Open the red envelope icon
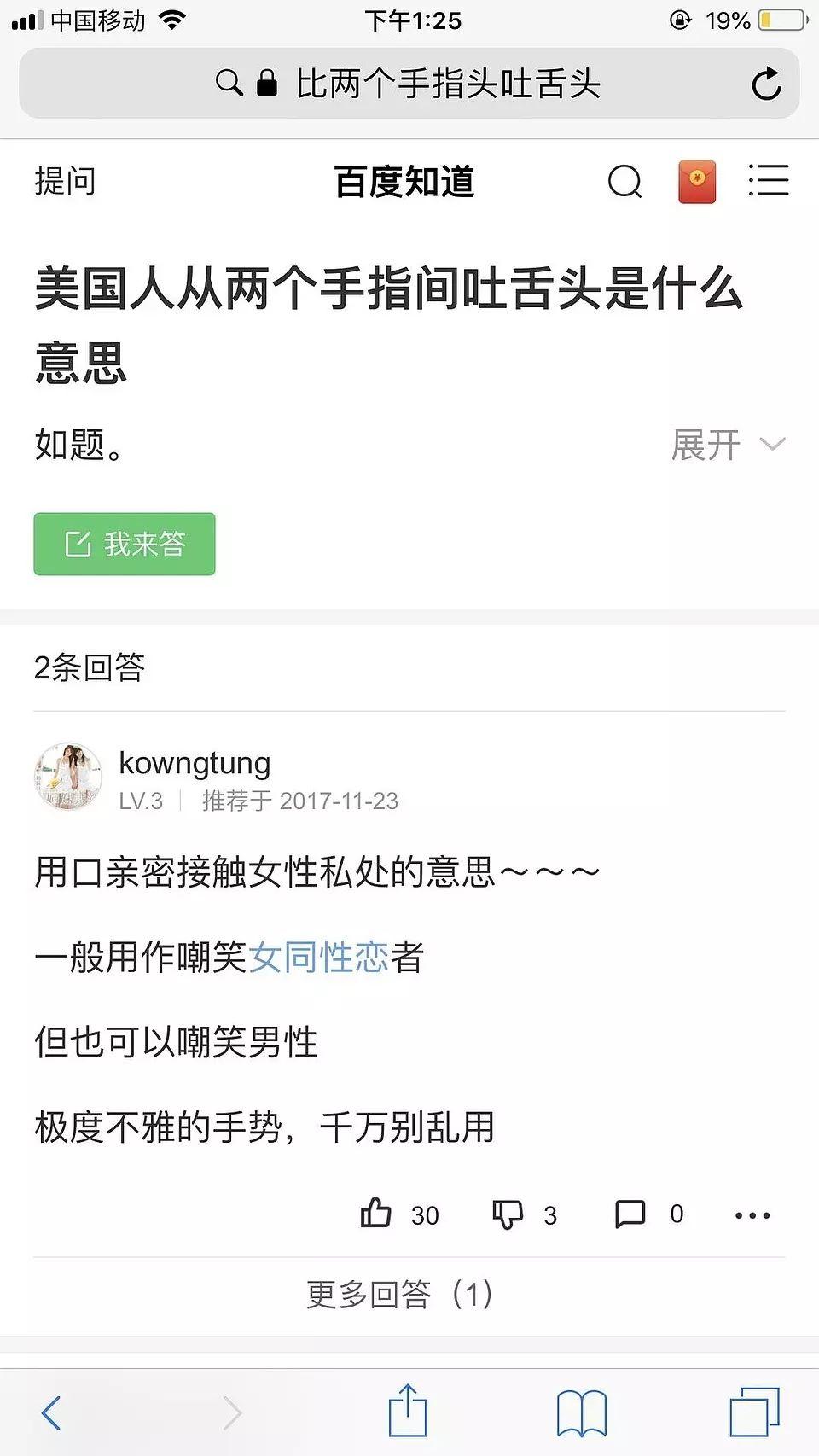Image resolution: width=819 pixels, height=1456 pixels. point(697,181)
